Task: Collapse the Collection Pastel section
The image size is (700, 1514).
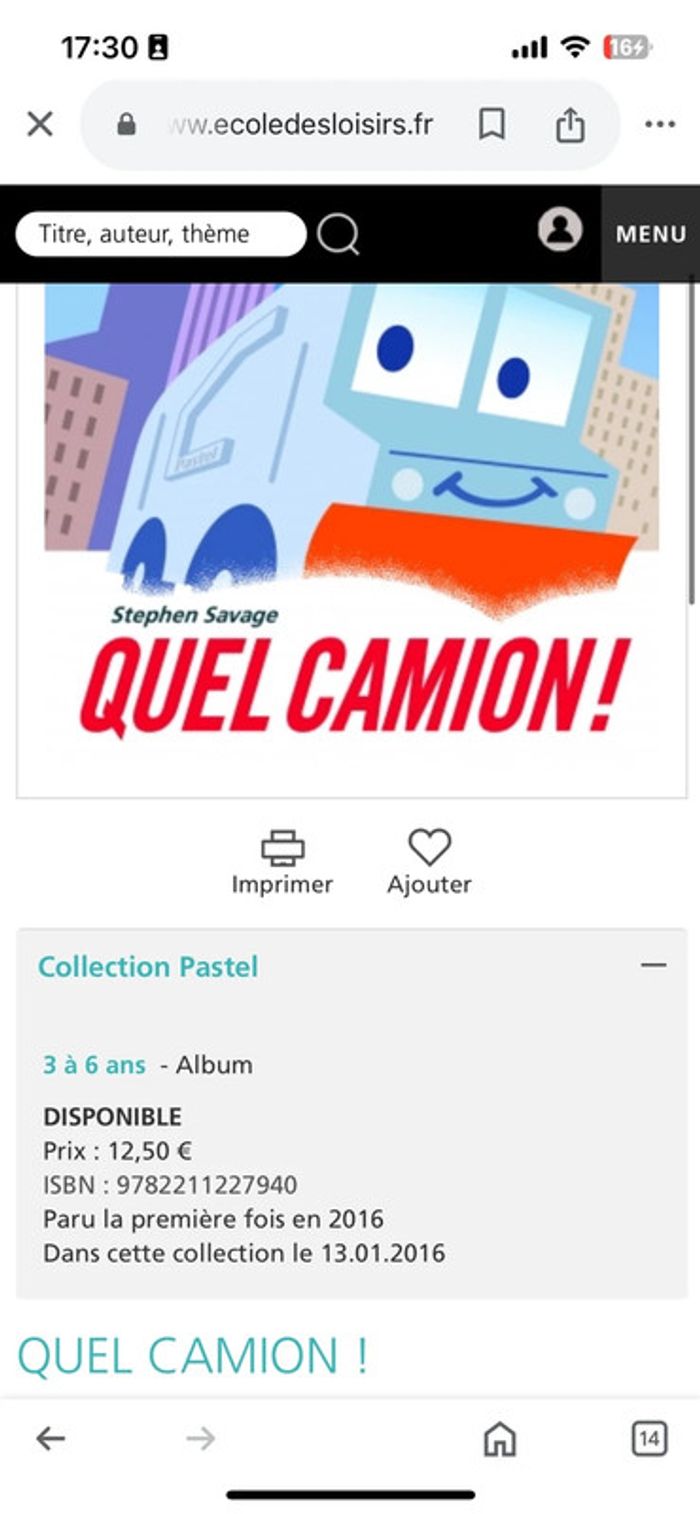Action: pyautogui.click(x=653, y=965)
